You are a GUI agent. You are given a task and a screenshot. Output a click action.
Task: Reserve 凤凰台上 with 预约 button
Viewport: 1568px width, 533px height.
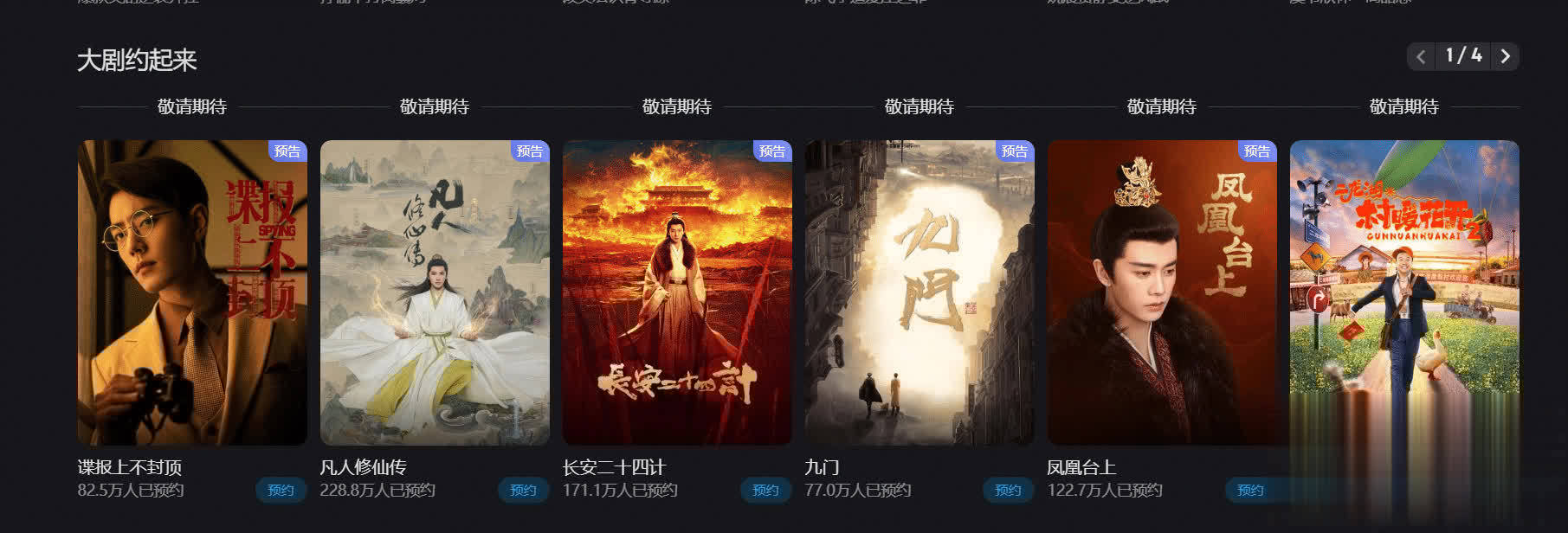pyautogui.click(x=1250, y=490)
